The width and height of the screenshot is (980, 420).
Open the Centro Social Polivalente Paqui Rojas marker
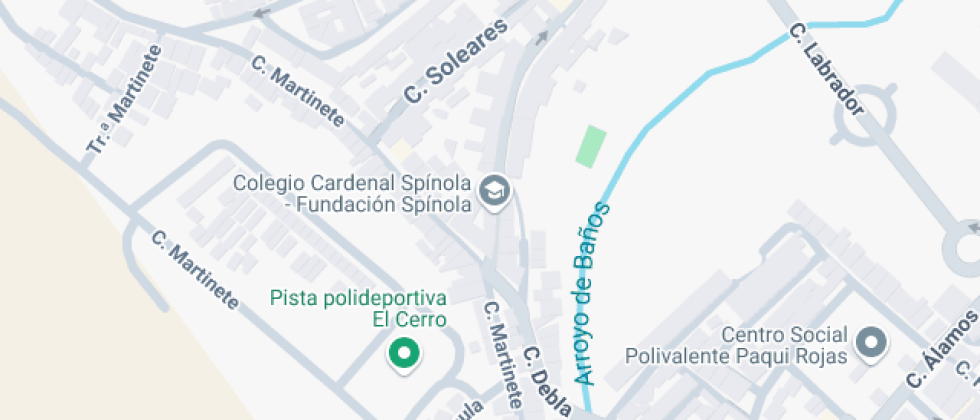point(873,343)
